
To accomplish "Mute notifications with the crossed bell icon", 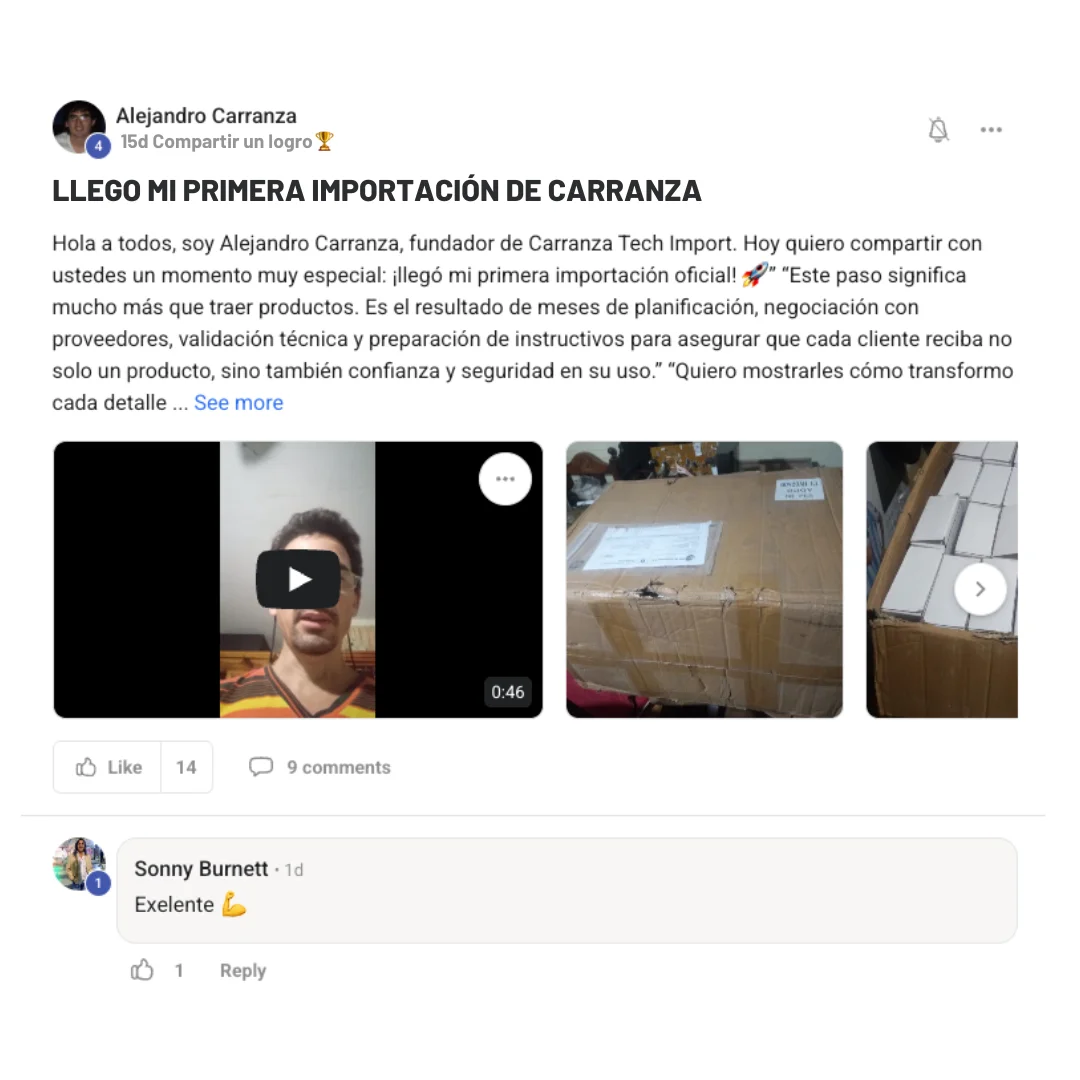I will tap(938, 130).
